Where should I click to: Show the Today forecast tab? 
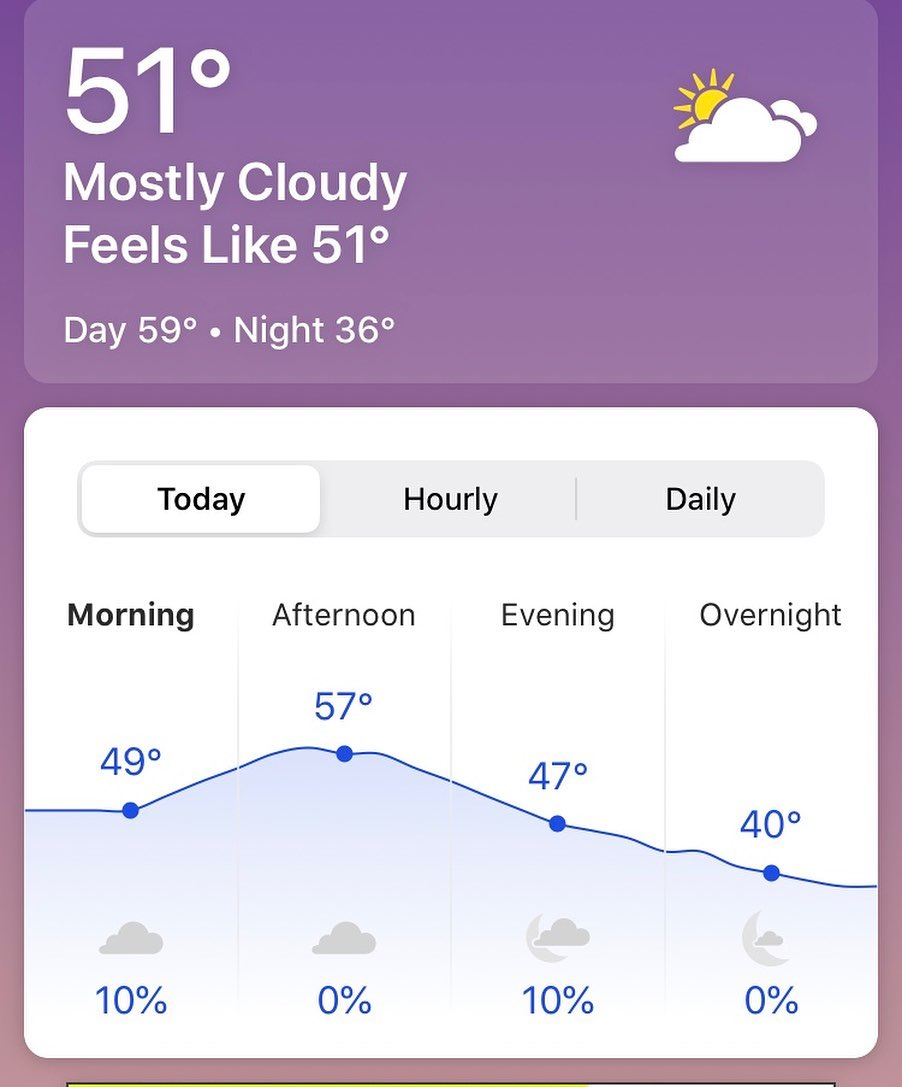[x=201, y=499]
